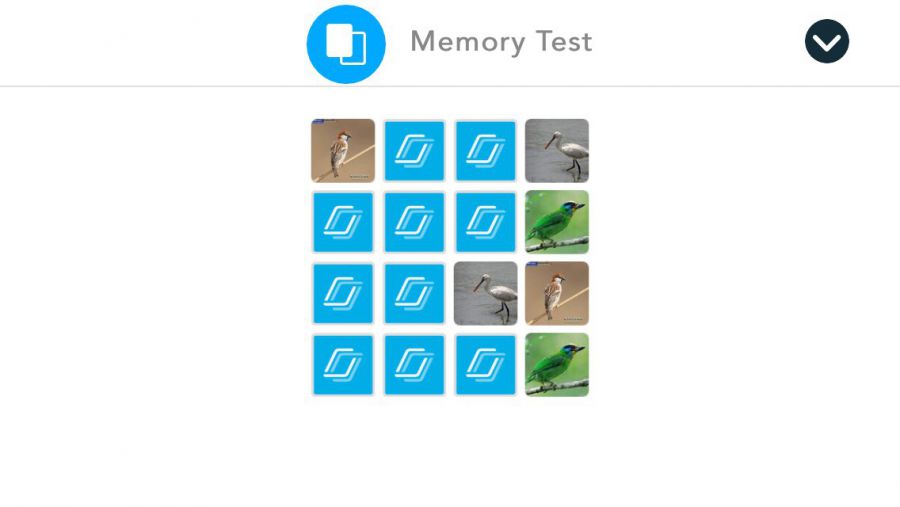This screenshot has height=507, width=900.
Task: Flip the face-down card left of lower green barbet
Action: click(486, 365)
